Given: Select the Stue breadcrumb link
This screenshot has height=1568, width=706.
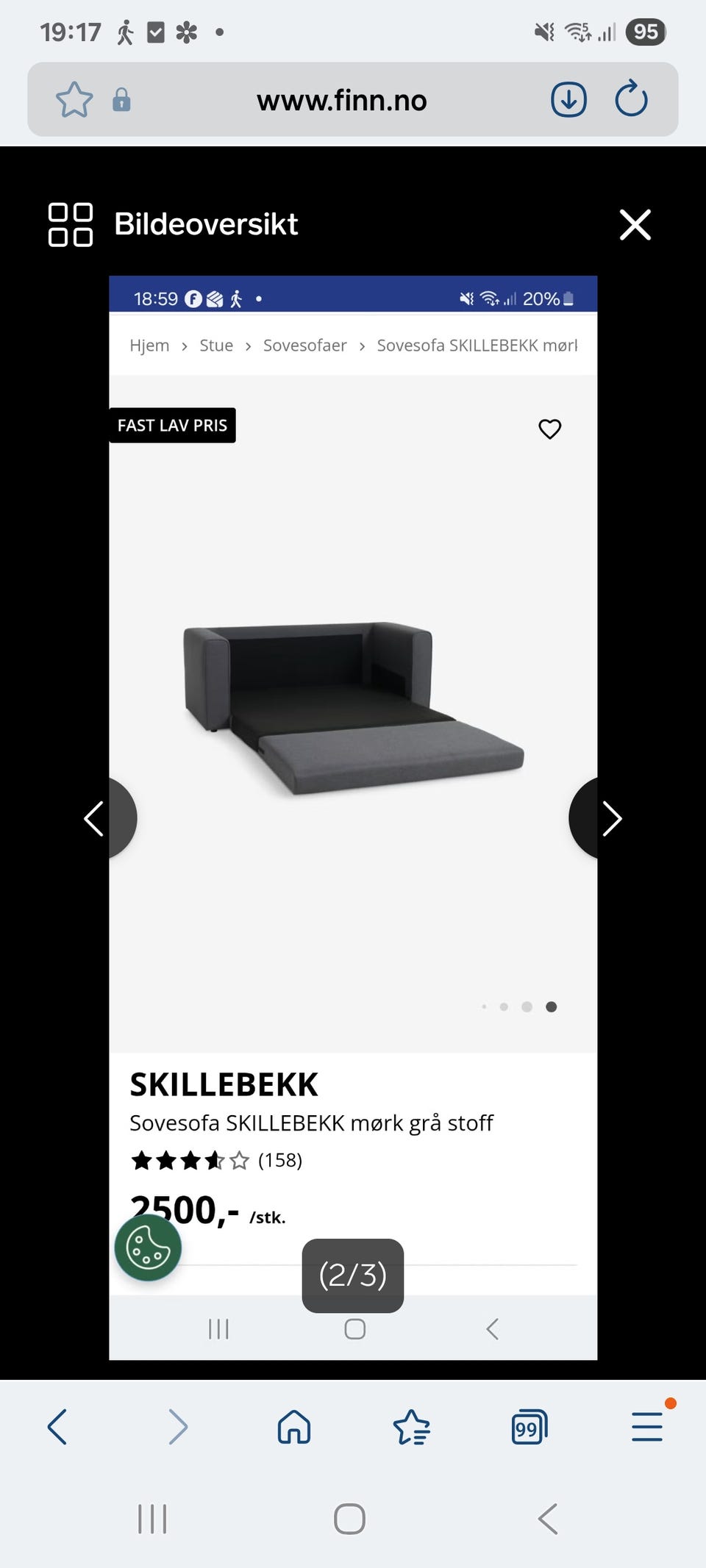Looking at the screenshot, I should pos(215,345).
